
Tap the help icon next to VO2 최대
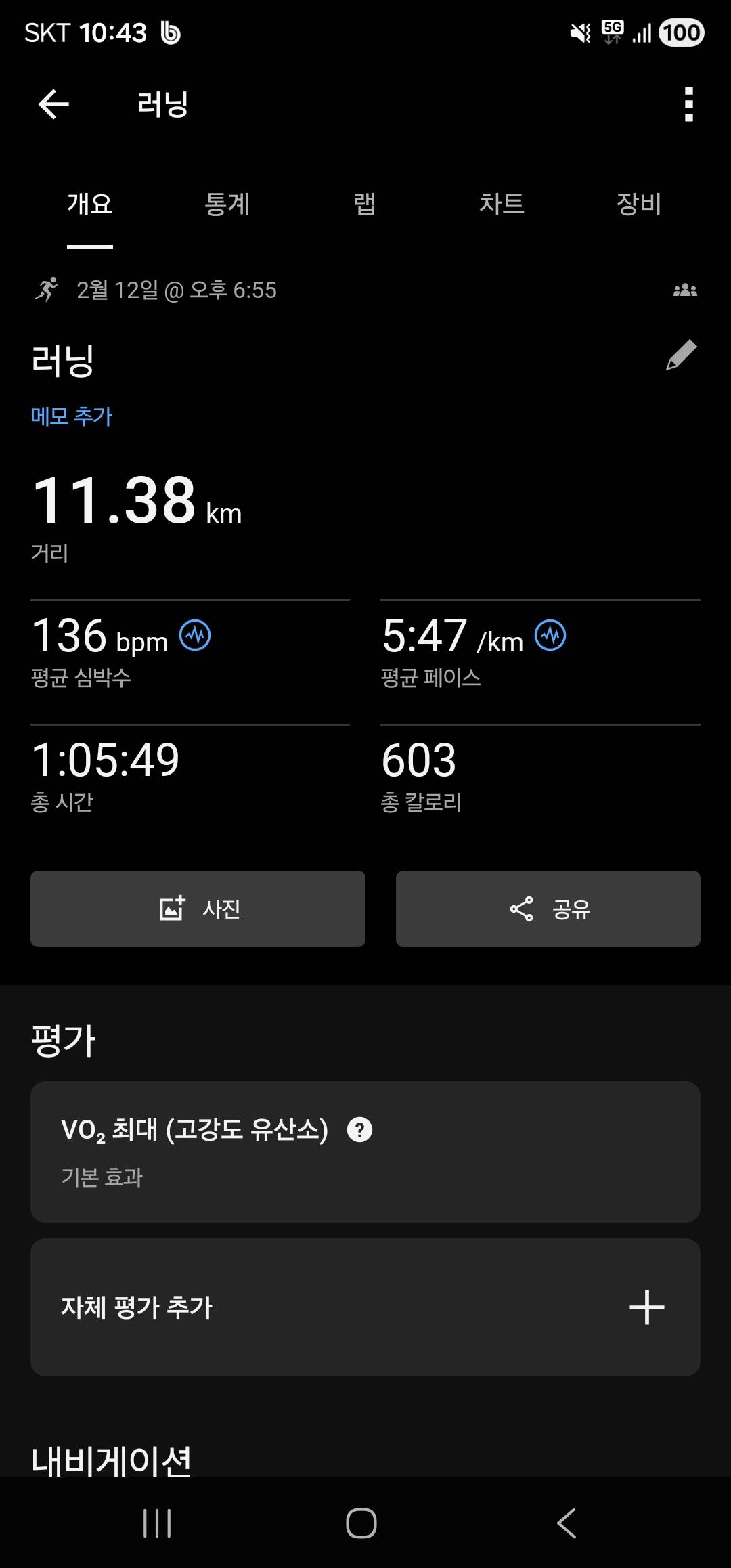point(360,1129)
